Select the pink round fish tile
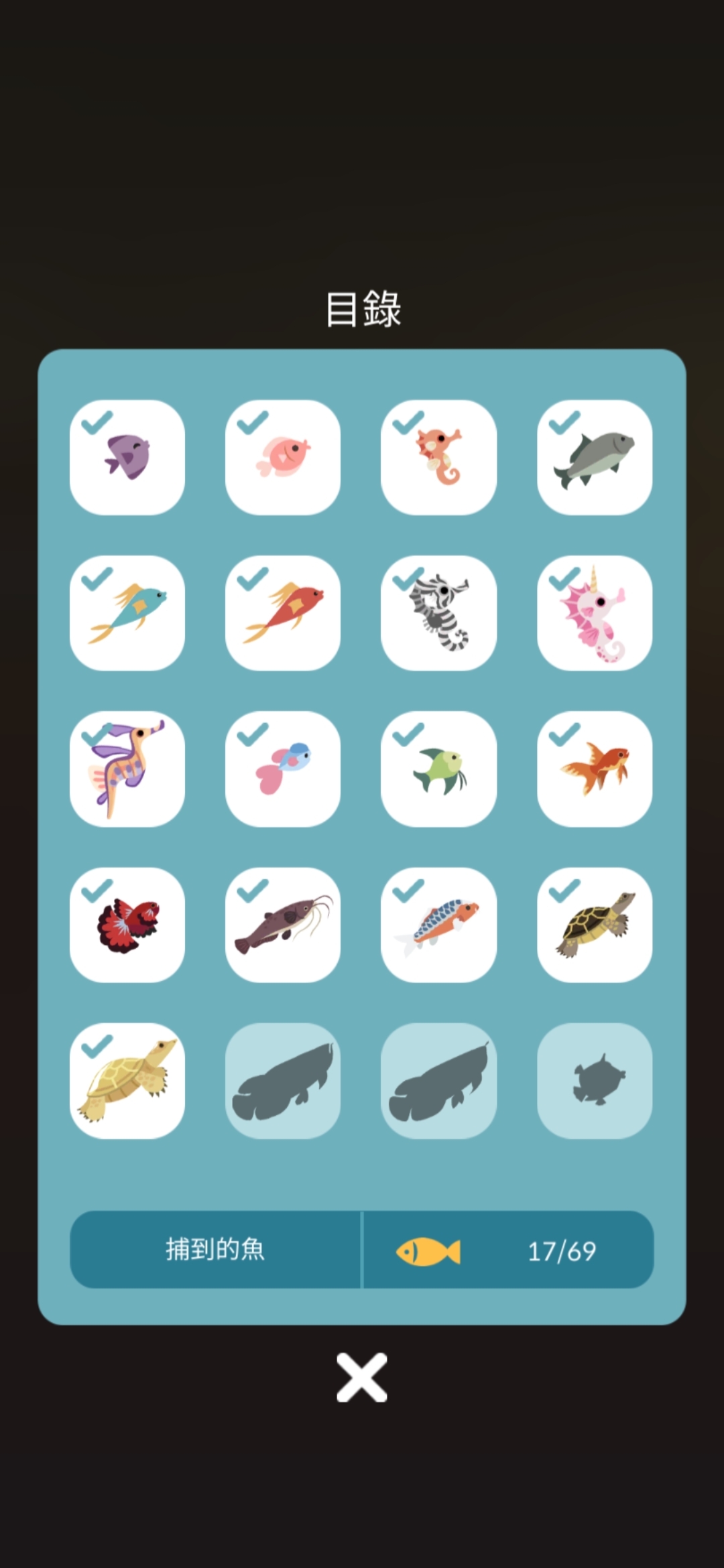 pos(282,458)
